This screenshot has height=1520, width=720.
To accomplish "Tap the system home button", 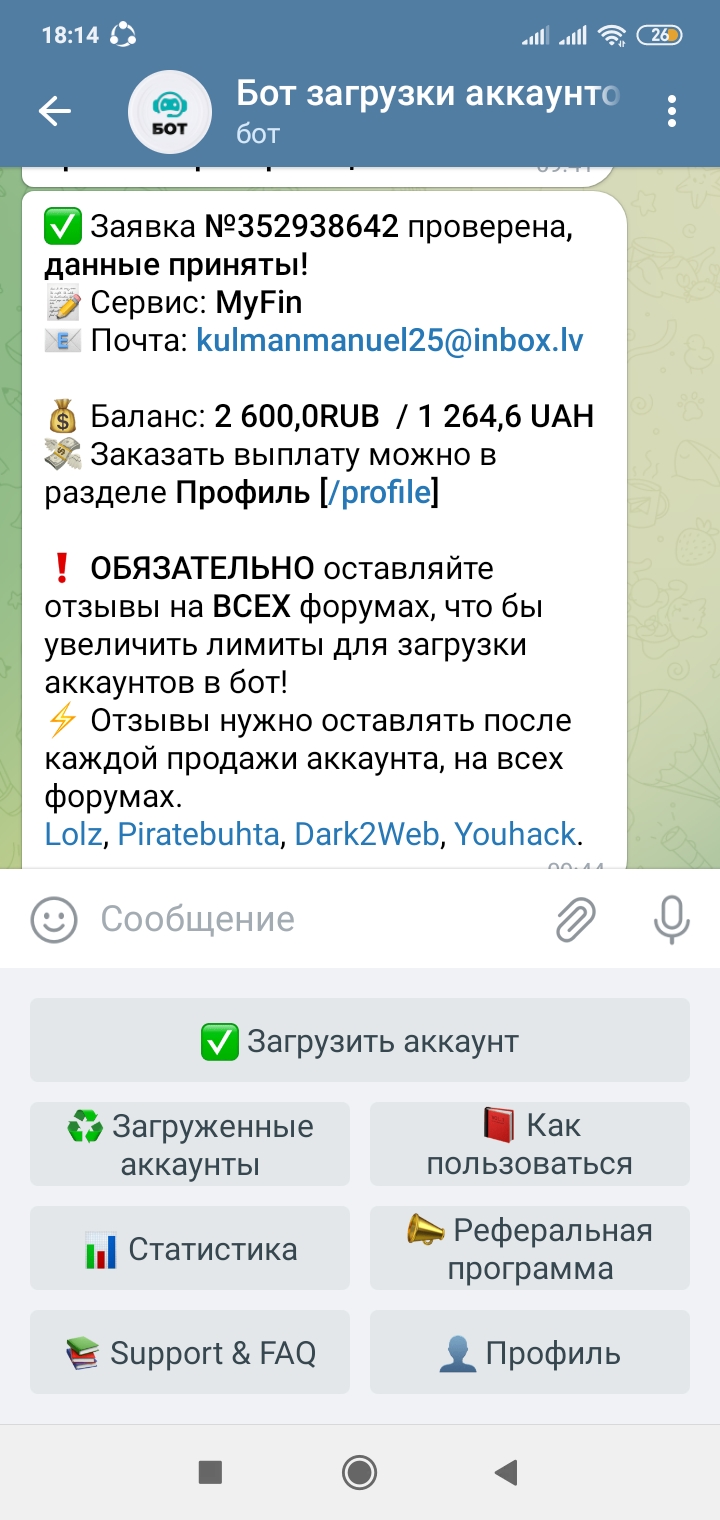I will coord(359,1472).
